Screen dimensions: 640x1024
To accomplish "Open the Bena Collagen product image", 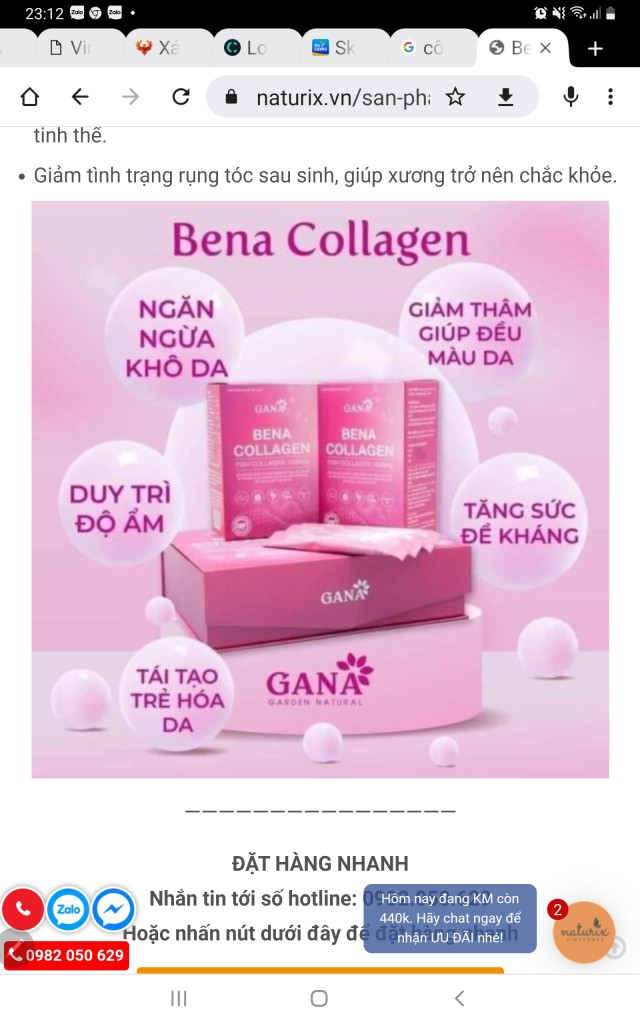I will pos(320,489).
